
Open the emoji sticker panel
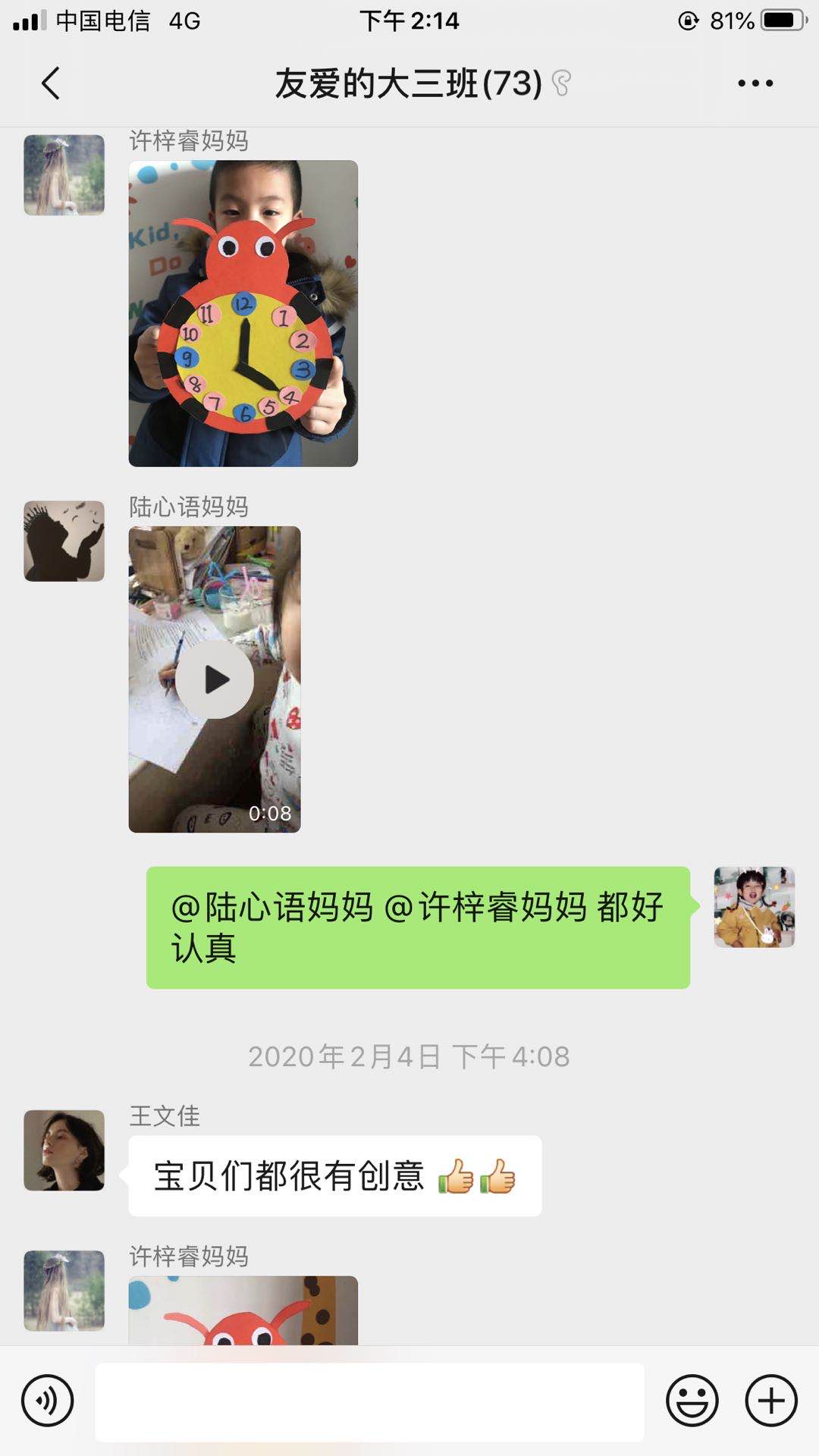(692, 1401)
